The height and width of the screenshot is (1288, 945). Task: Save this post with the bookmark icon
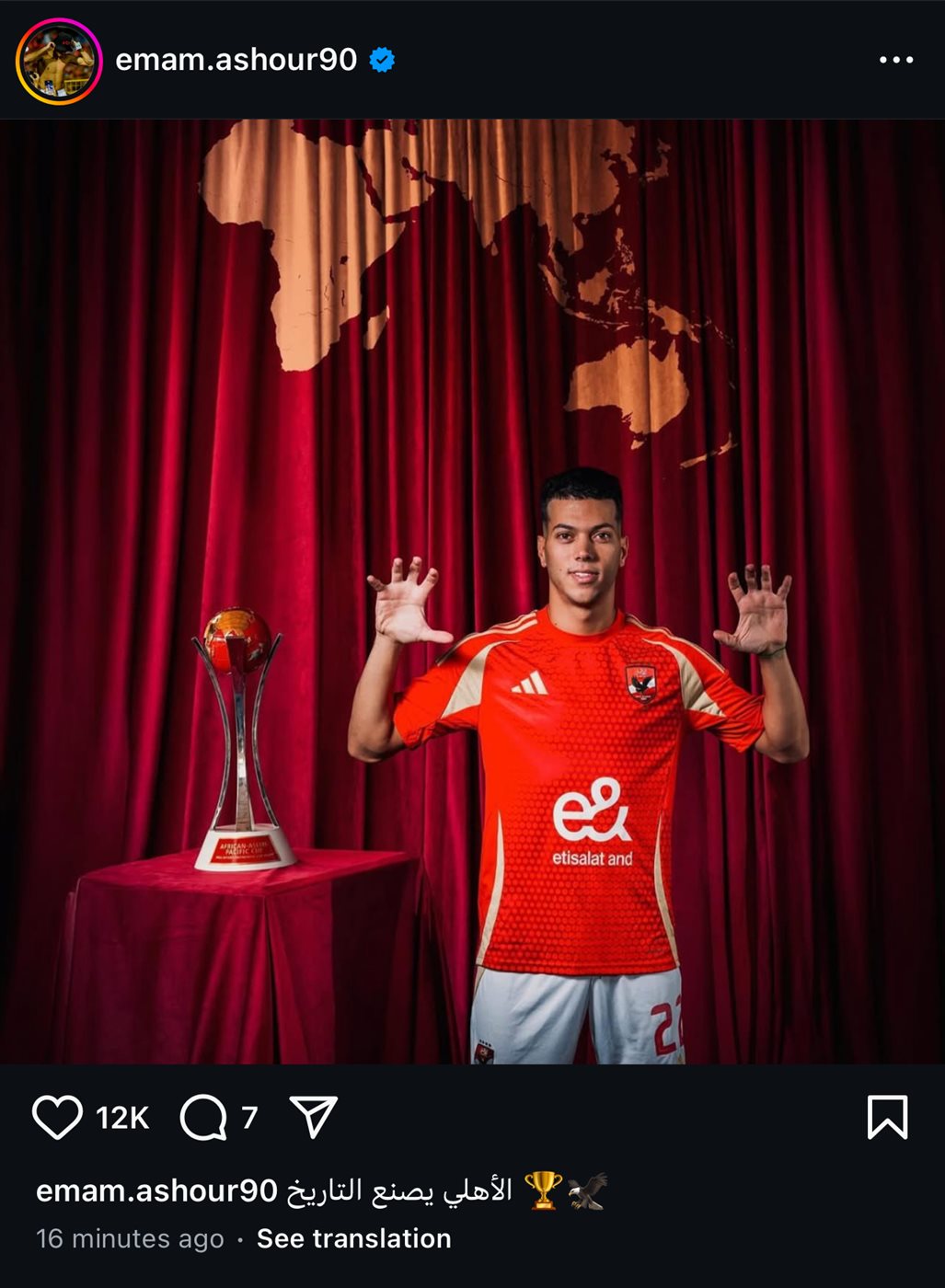(887, 1117)
